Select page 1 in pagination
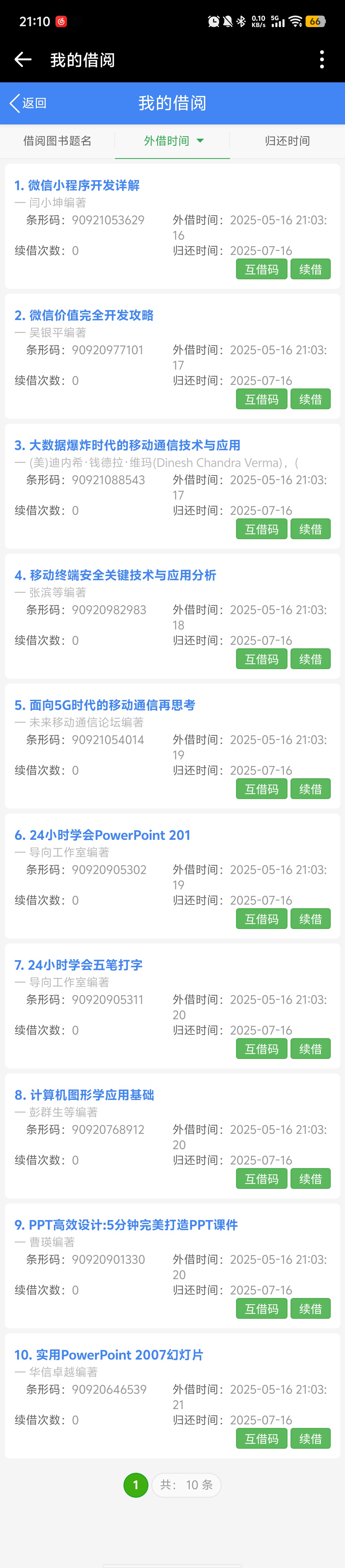The height and width of the screenshot is (1568, 345). [x=135, y=1485]
